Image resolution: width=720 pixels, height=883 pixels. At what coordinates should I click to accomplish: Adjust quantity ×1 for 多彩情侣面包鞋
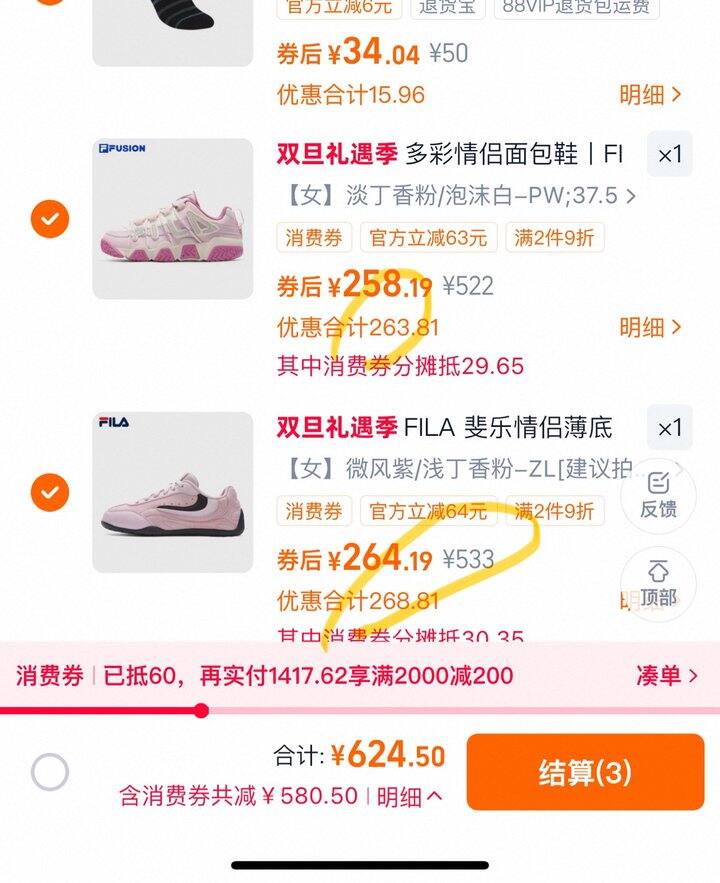click(669, 155)
